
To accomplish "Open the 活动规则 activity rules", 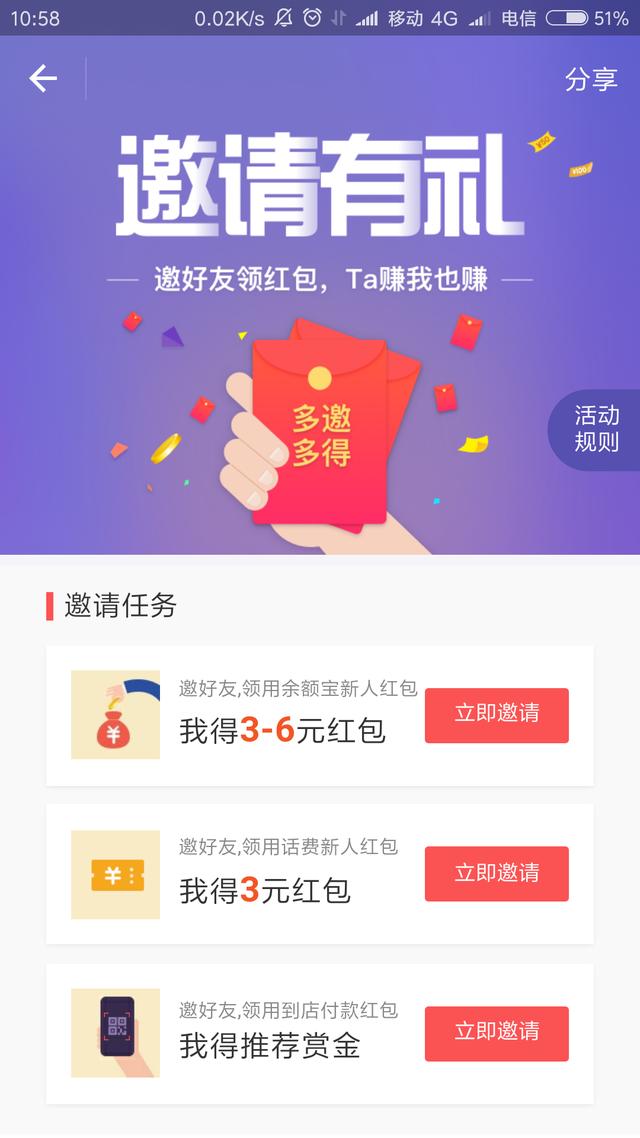I will click(595, 429).
